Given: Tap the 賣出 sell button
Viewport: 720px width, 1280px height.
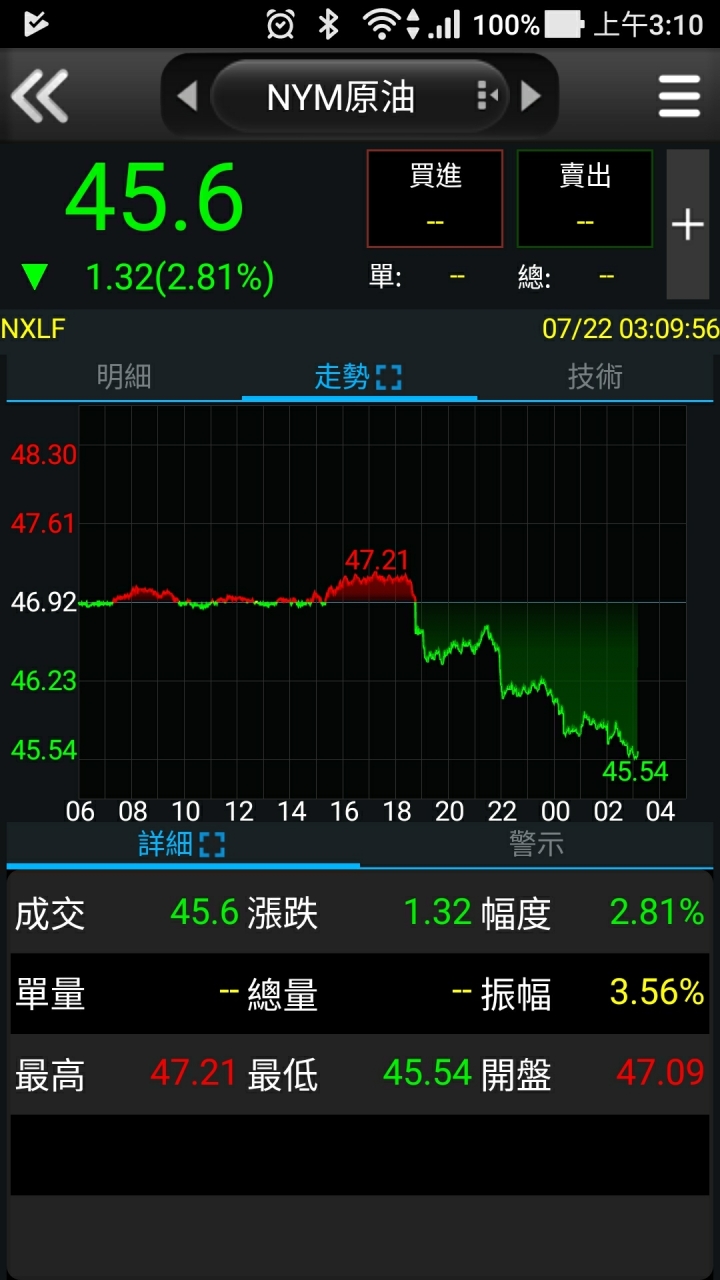Looking at the screenshot, I should (x=585, y=198).
